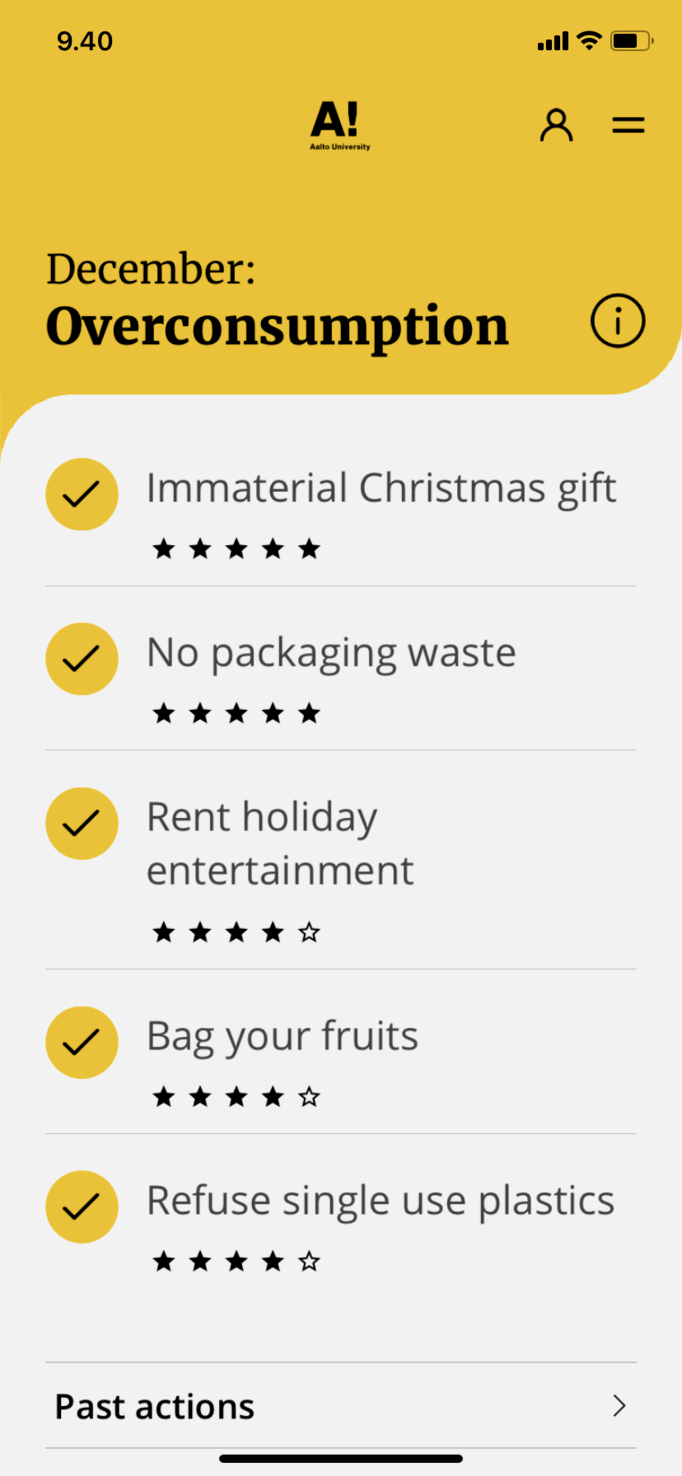This screenshot has height=1476, width=682.
Task: Toggle the Rent holiday entertainment checkmark
Action: pos(82,823)
